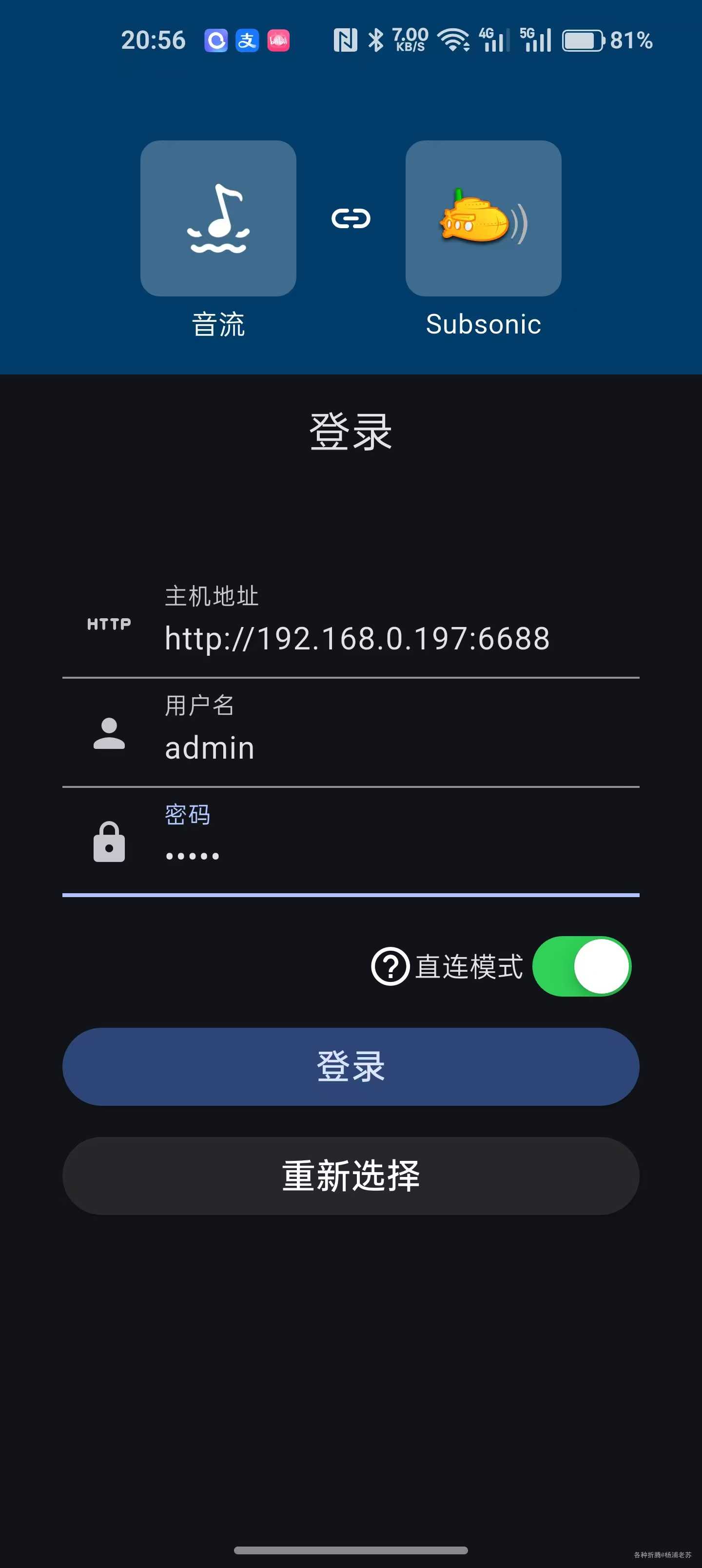Disable the 直连模式 switch
702x1568 pixels.
click(x=582, y=966)
